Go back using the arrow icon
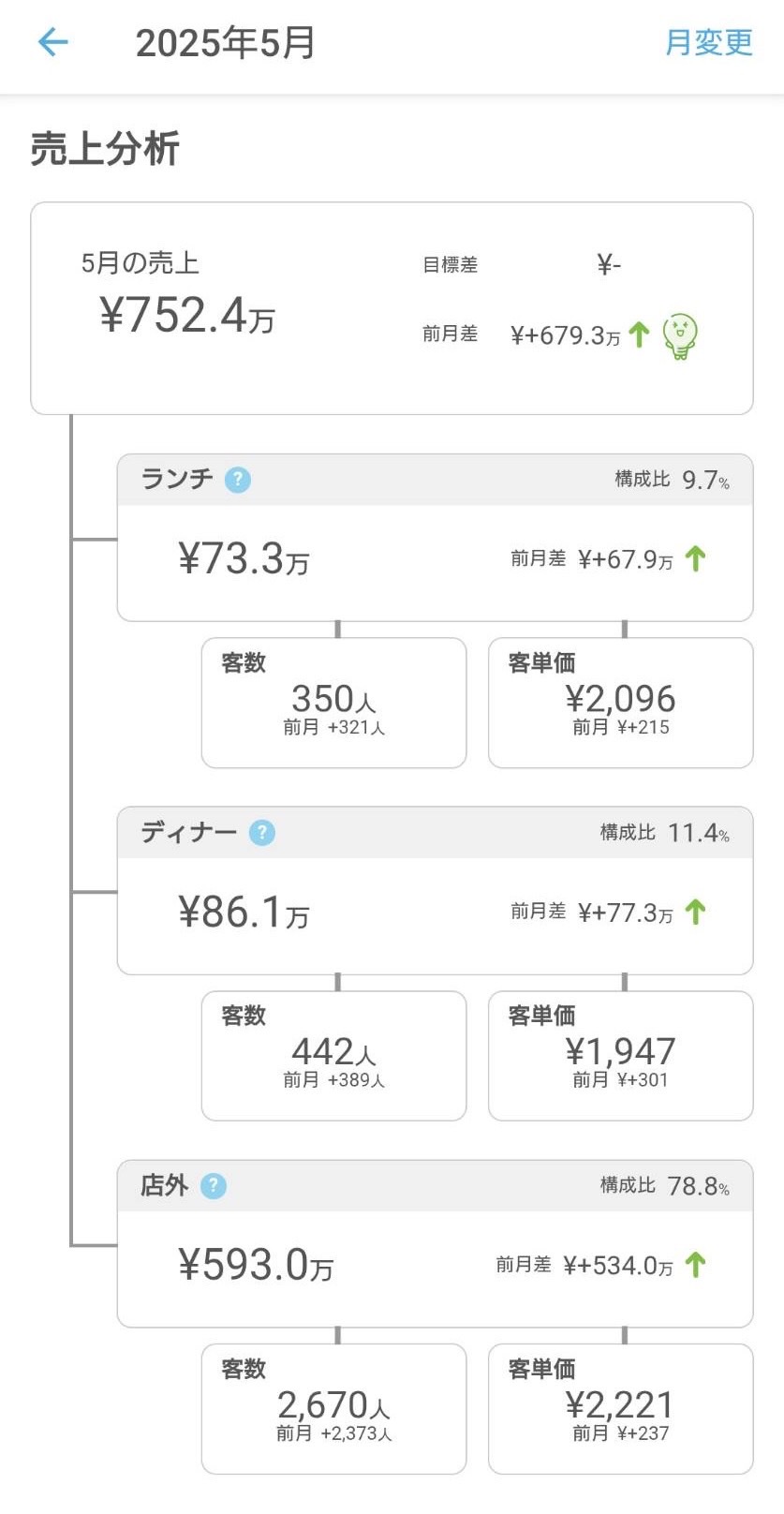The image size is (784, 1514). click(52, 42)
